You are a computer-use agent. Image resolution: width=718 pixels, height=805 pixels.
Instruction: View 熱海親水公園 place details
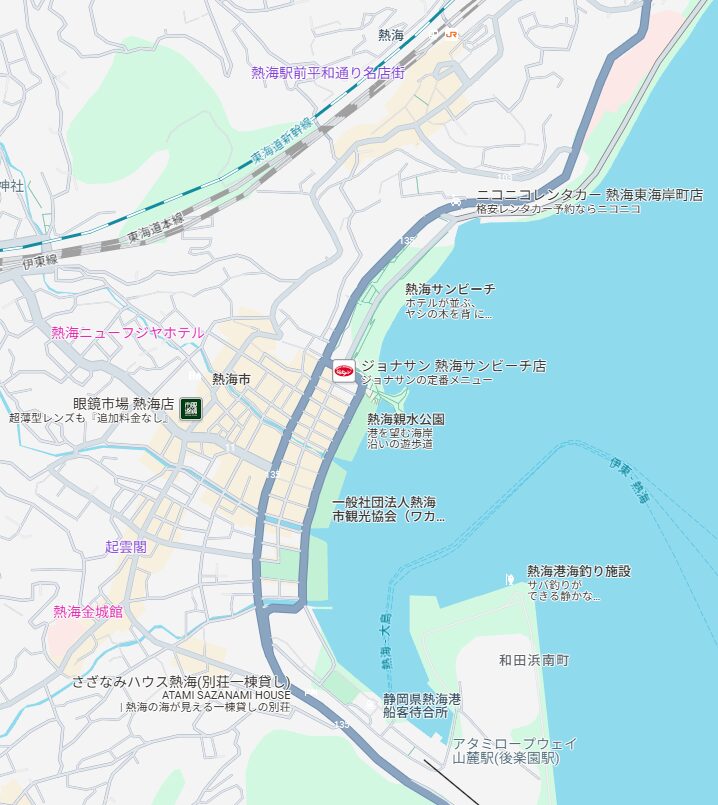click(405, 419)
